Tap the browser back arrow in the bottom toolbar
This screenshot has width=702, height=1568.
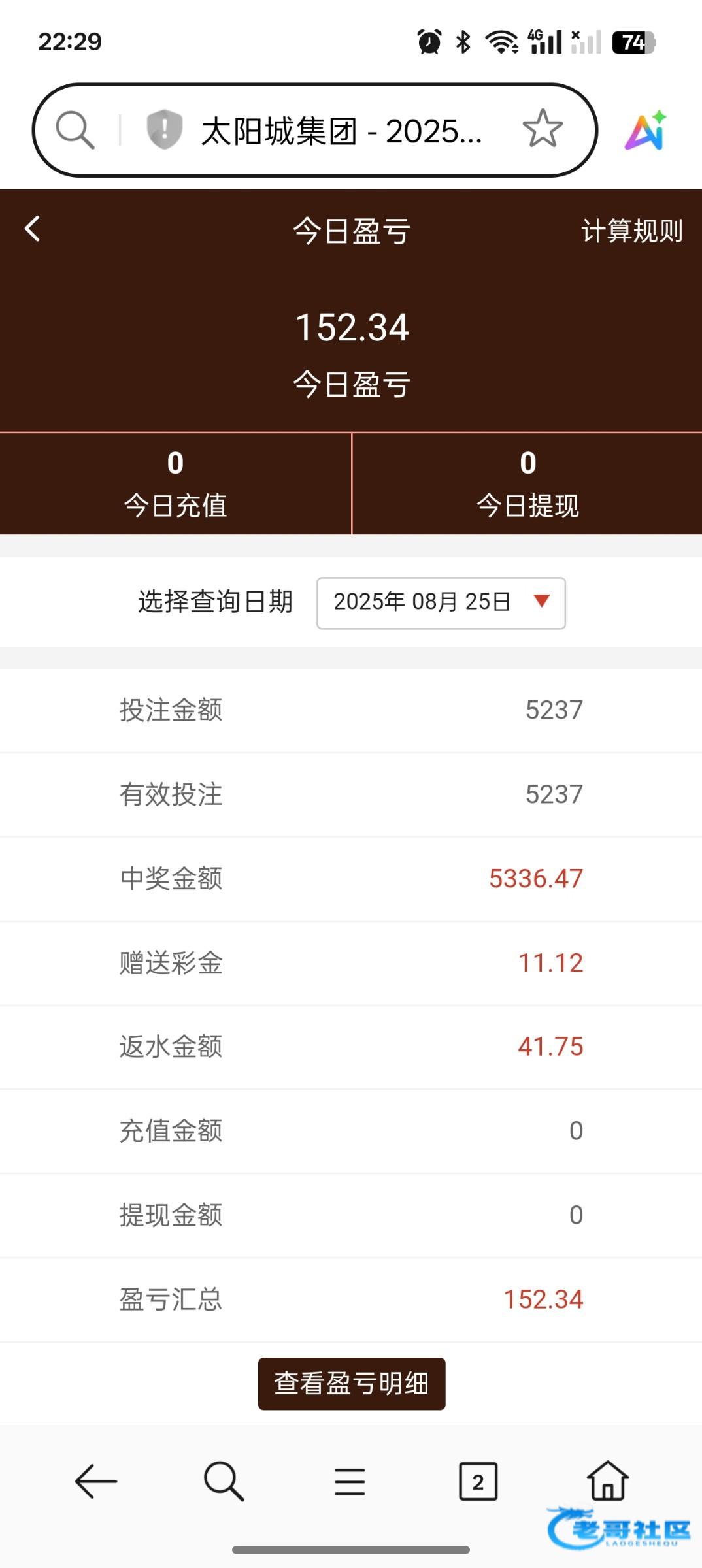[95, 1480]
